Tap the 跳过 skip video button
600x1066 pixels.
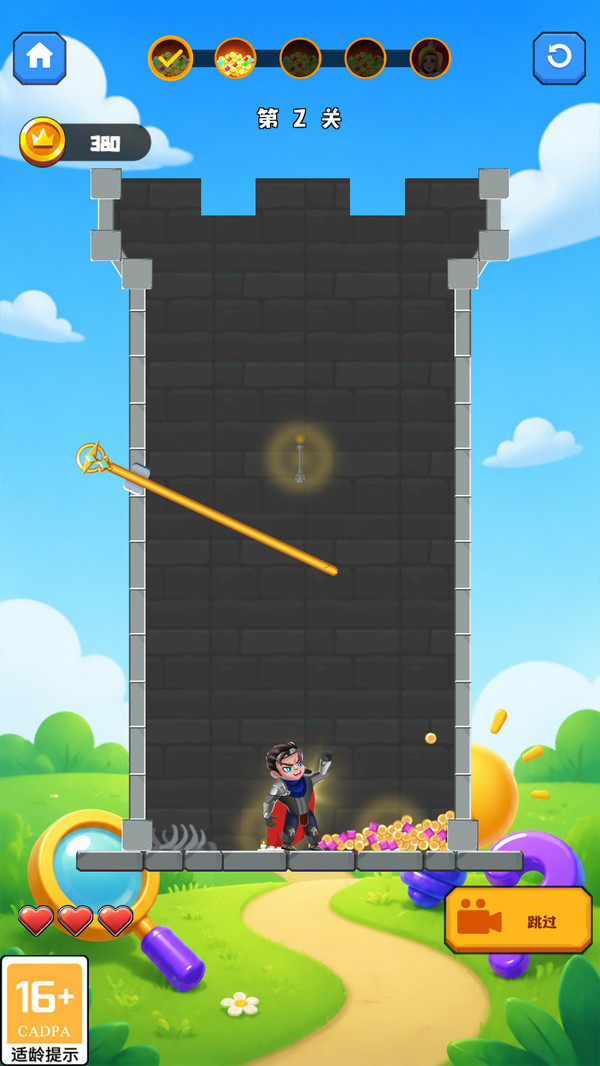click(518, 920)
